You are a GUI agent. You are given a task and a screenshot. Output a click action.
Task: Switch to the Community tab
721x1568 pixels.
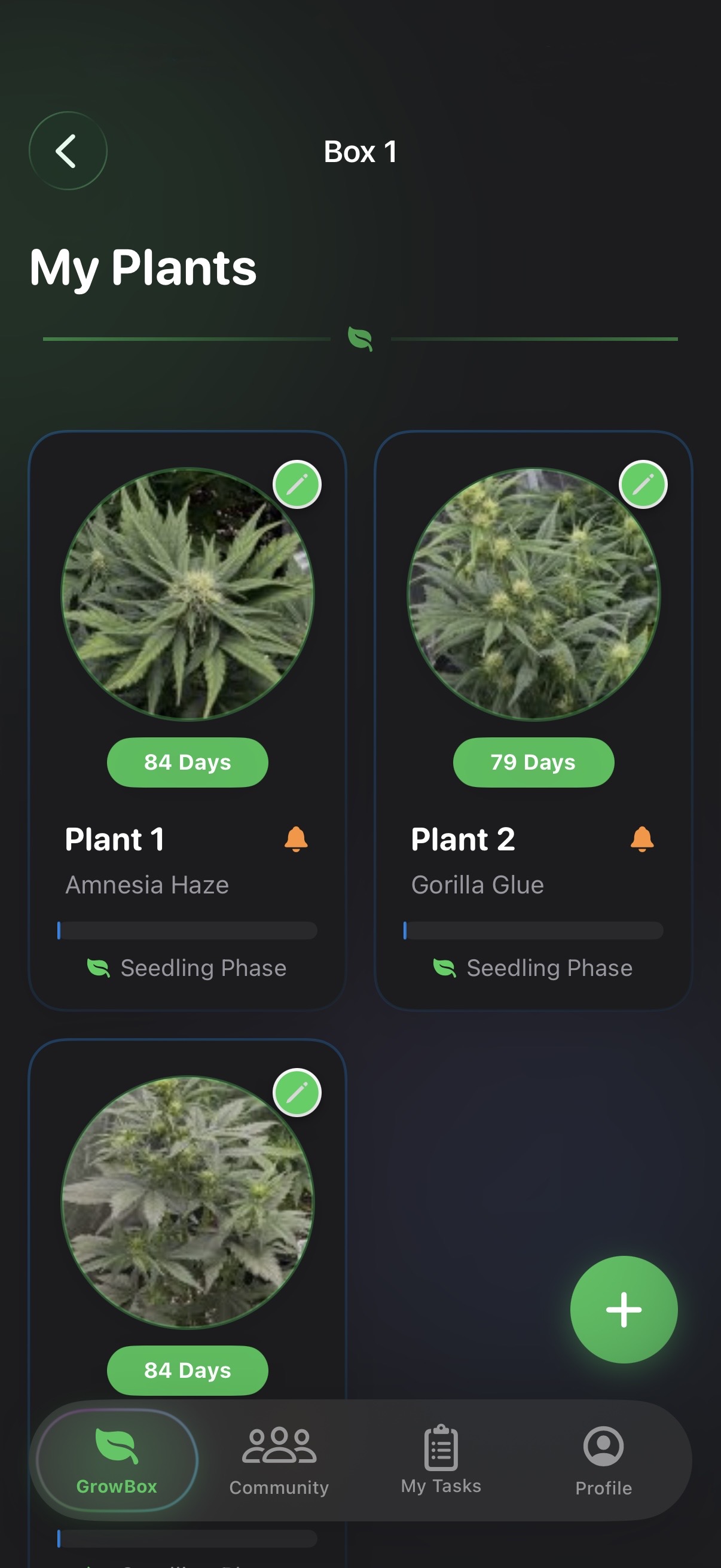279,1460
